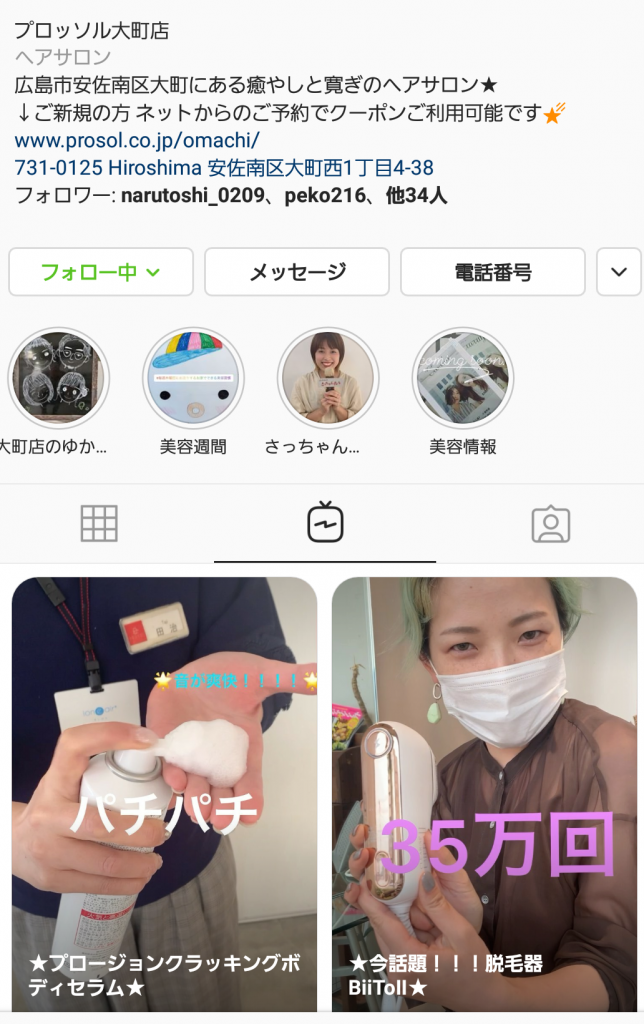This screenshot has height=1024, width=644.
Task: Open the 大町店のゆか story highlight
Action: point(59,378)
